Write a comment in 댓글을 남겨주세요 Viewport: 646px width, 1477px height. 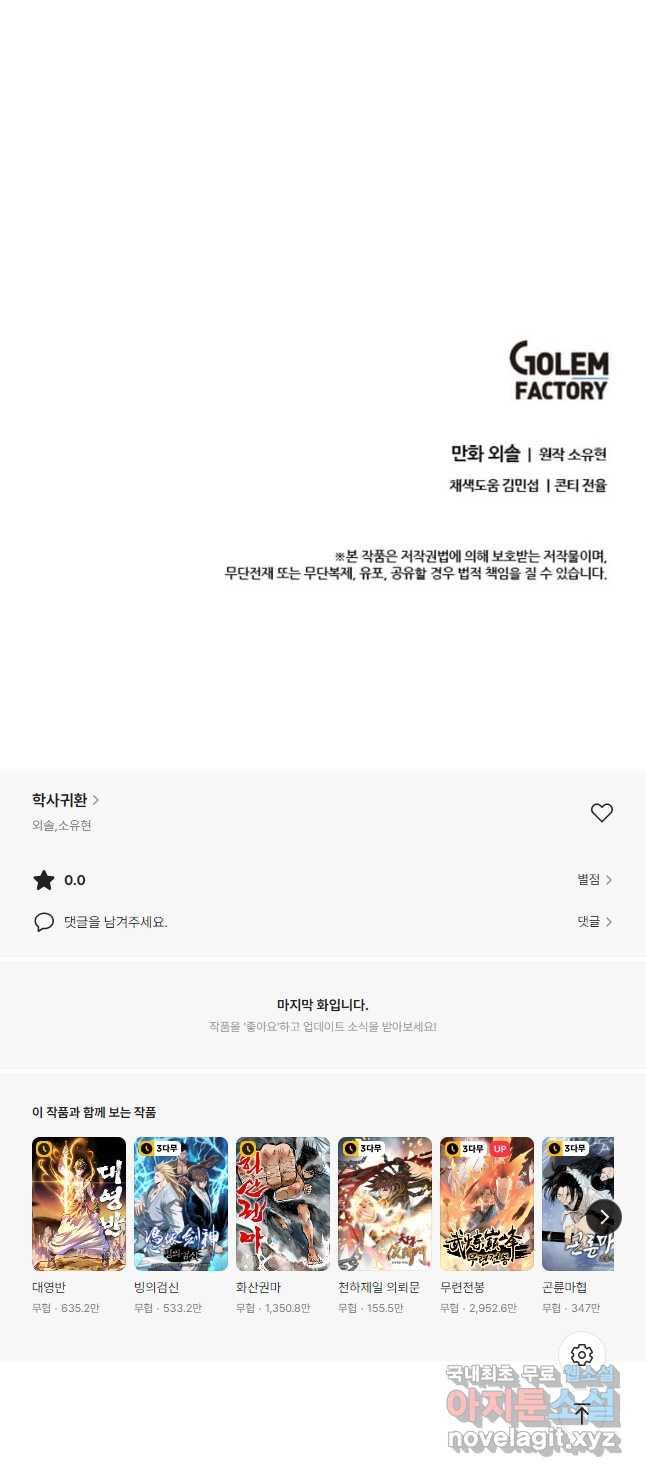click(x=115, y=922)
